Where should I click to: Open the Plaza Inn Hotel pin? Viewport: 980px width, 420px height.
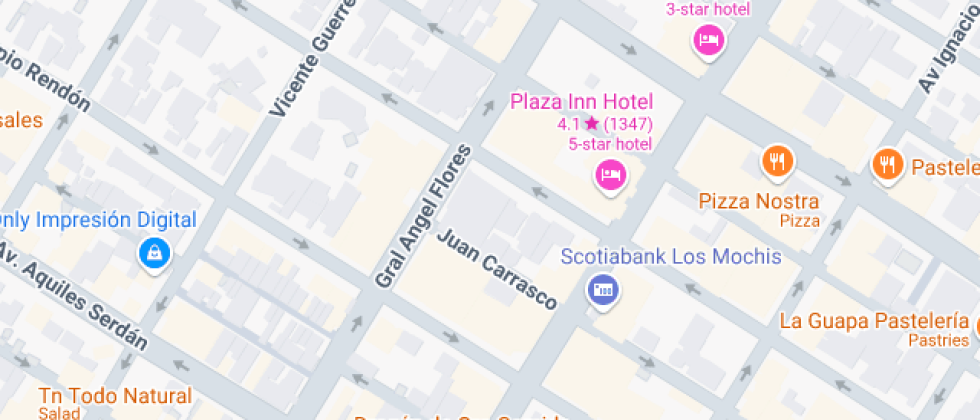[x=610, y=175]
